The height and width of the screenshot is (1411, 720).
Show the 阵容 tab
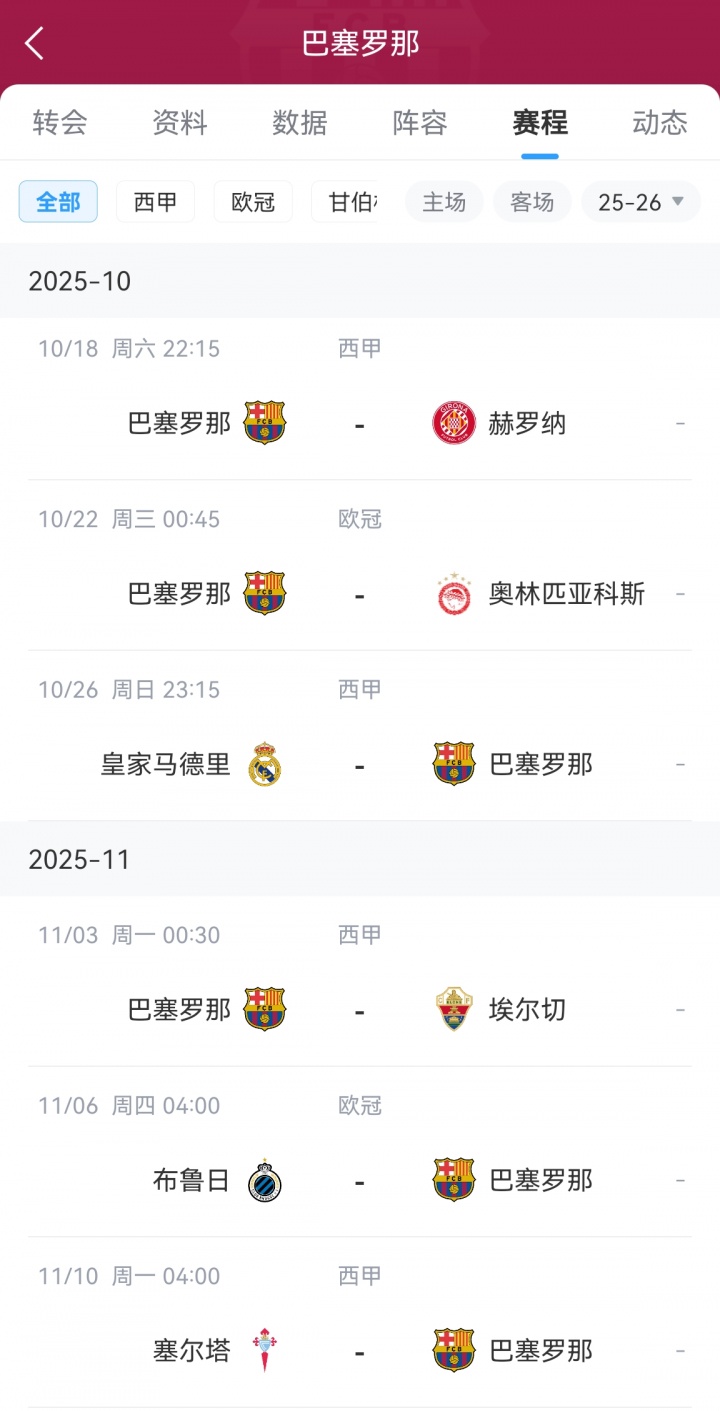[x=420, y=123]
